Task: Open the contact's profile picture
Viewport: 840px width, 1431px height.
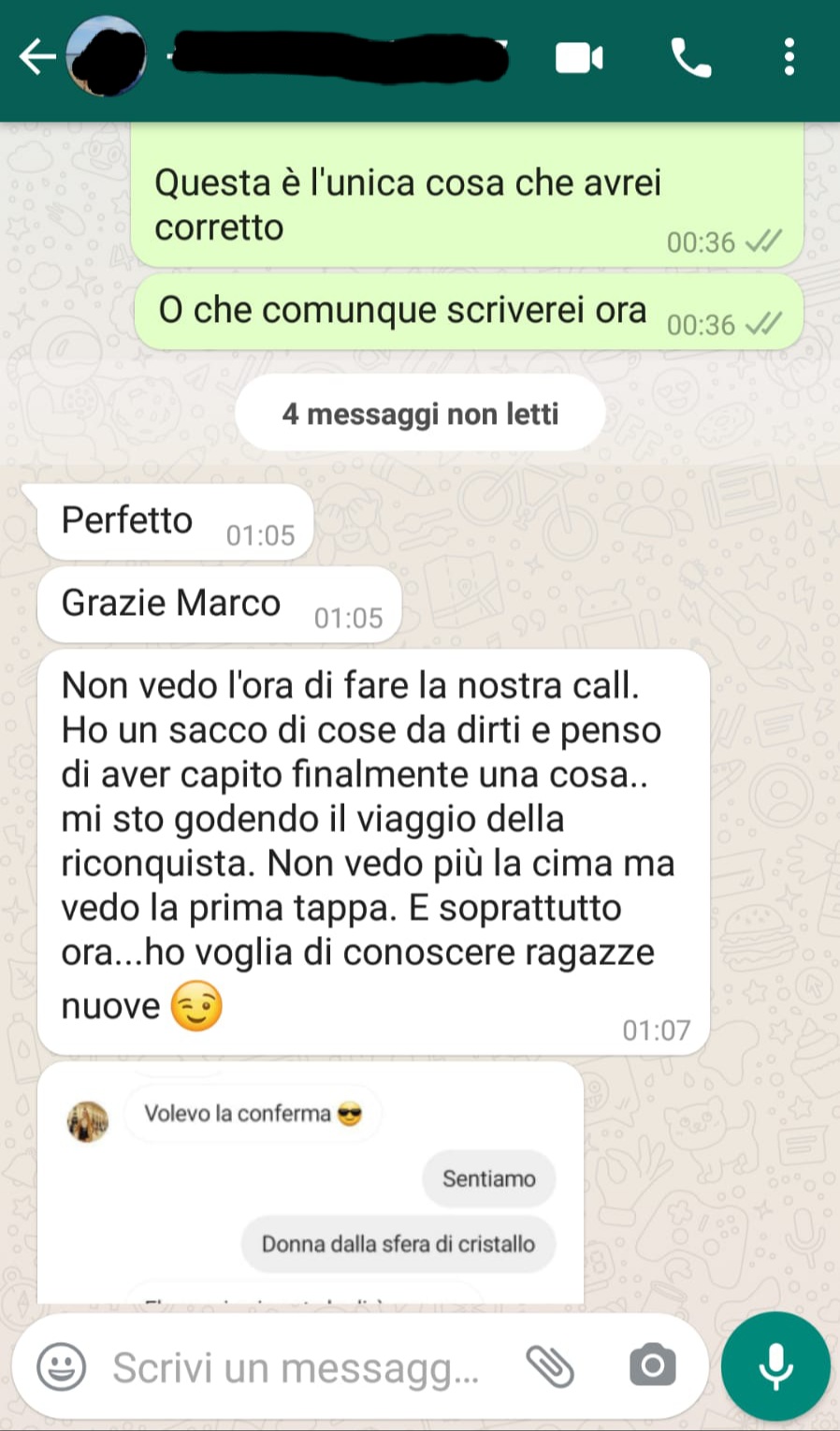Action: pos(108,57)
